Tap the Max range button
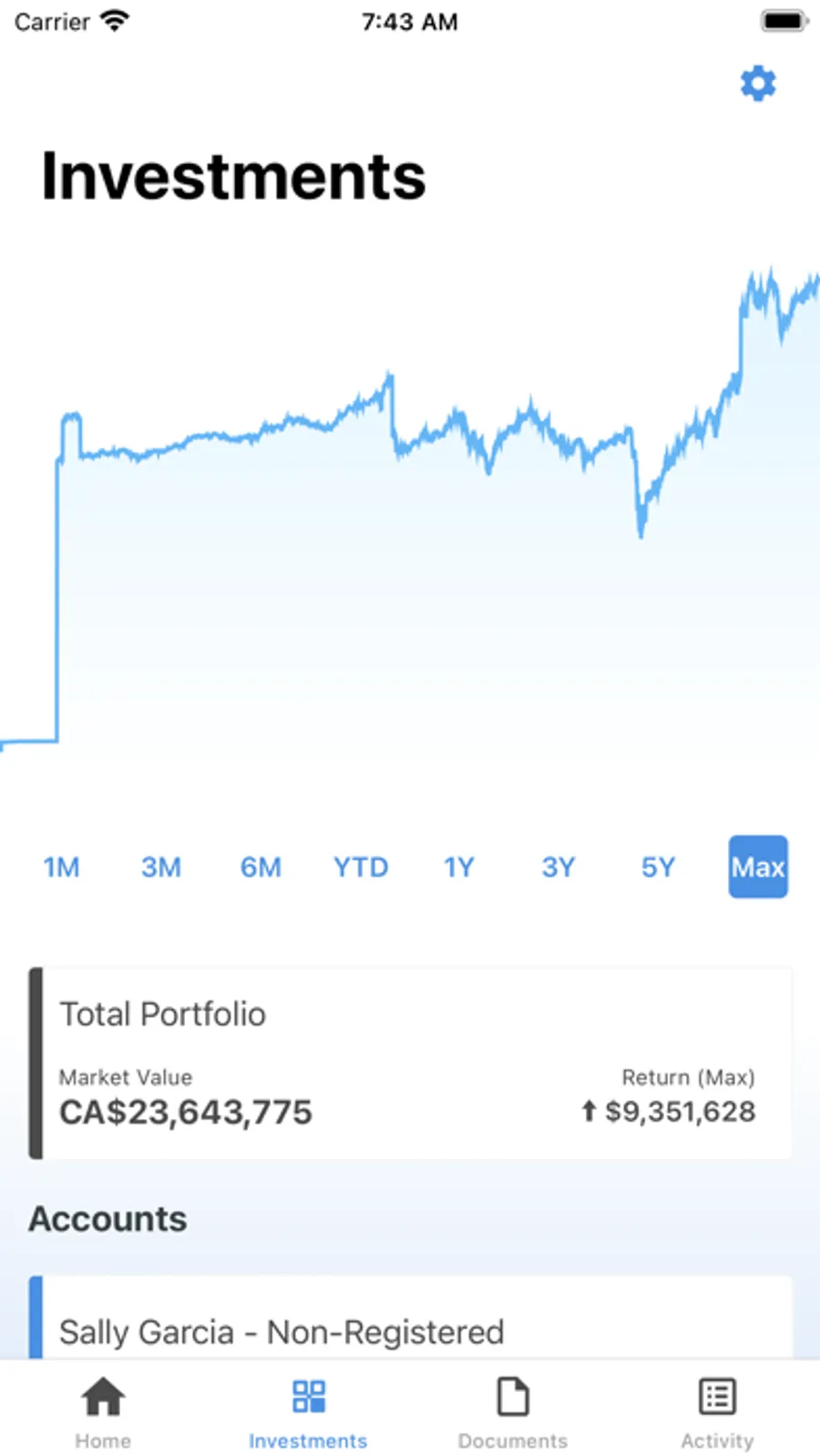The width and height of the screenshot is (820, 1456). (758, 866)
